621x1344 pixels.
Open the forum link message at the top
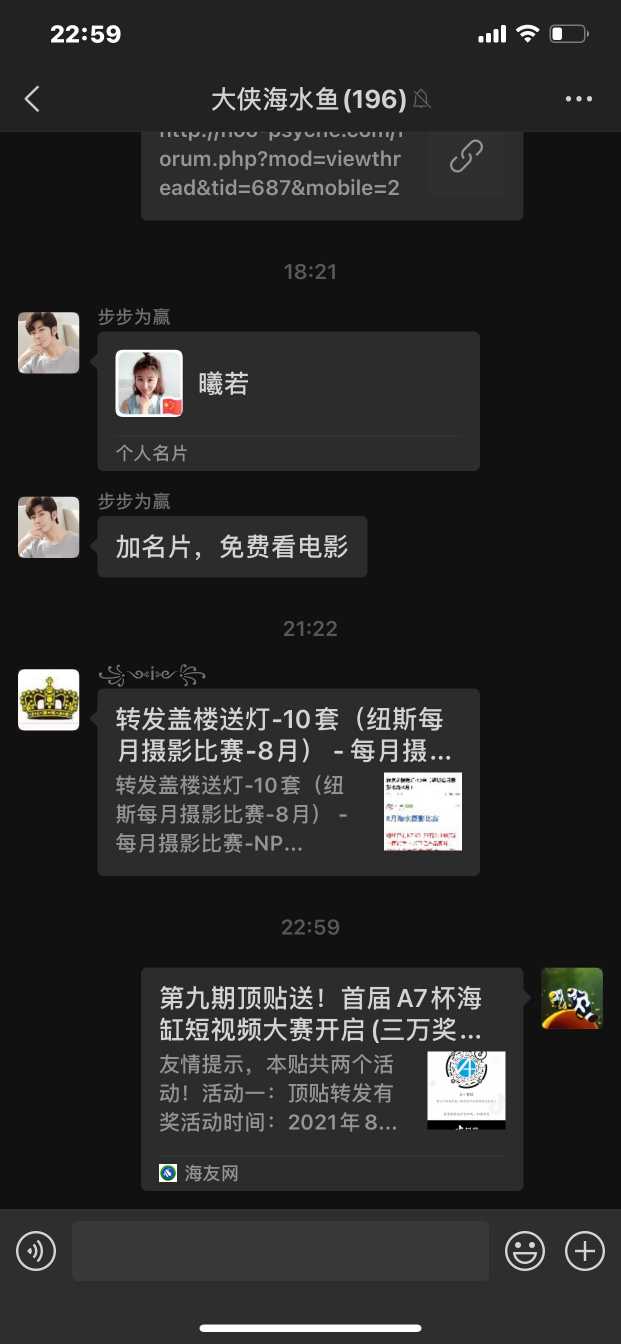[331, 172]
